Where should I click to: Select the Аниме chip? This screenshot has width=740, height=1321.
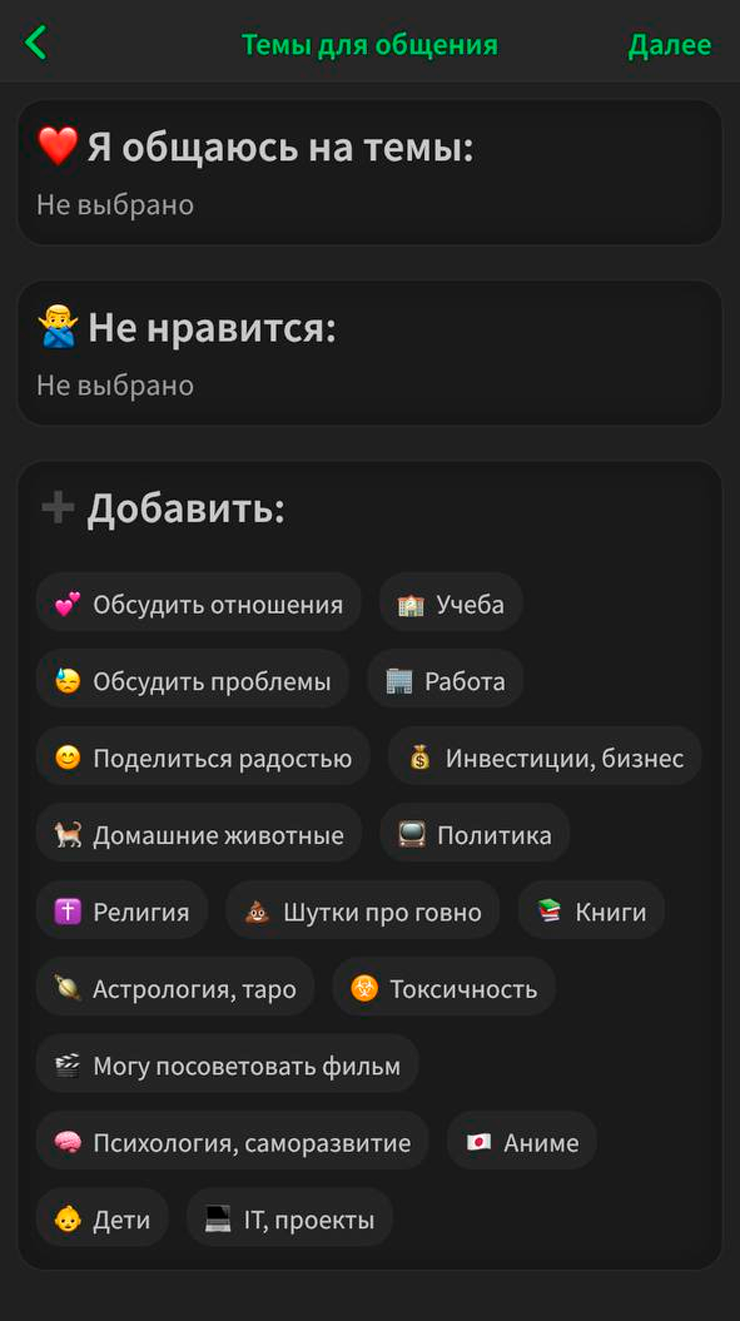pos(521,1143)
